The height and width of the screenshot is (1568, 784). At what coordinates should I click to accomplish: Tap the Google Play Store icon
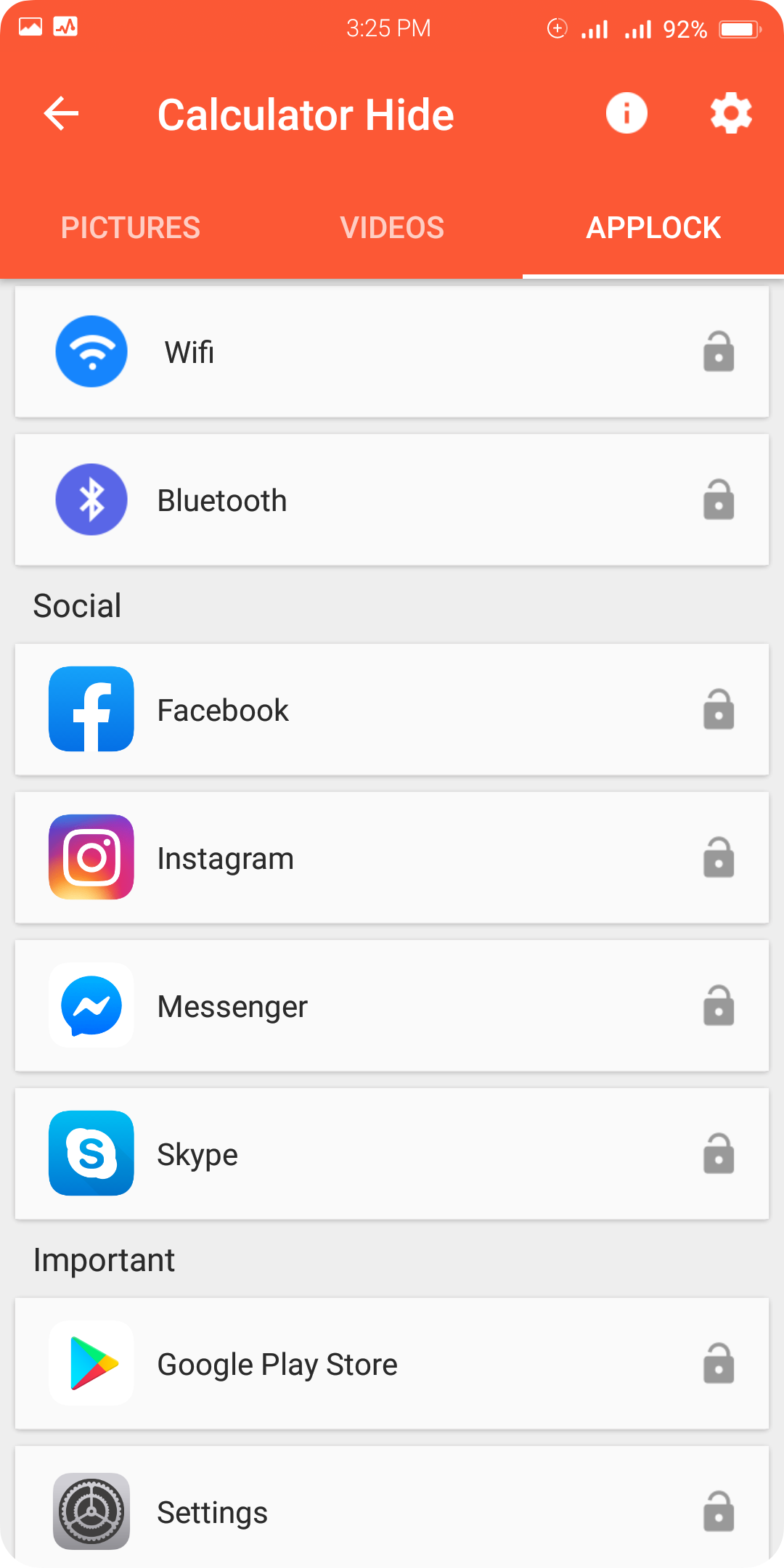[x=91, y=1363]
